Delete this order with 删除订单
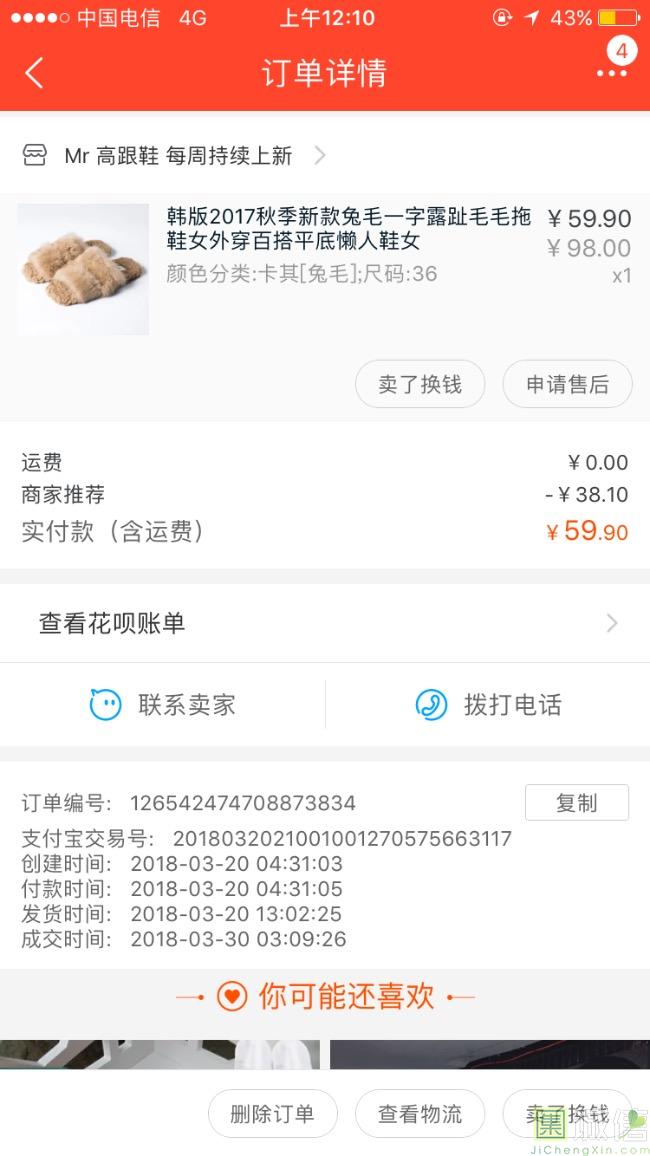 (x=272, y=1114)
